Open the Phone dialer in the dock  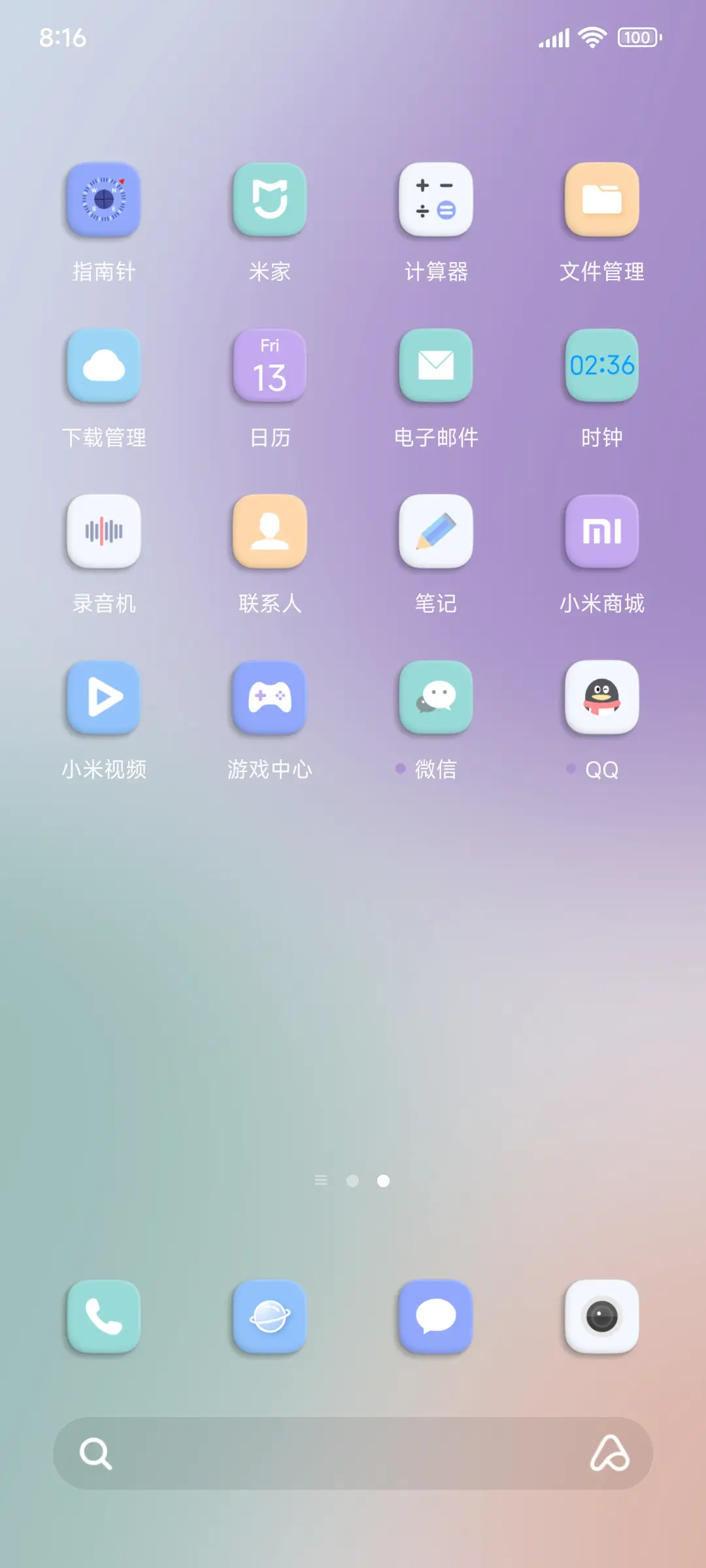coord(103,1316)
